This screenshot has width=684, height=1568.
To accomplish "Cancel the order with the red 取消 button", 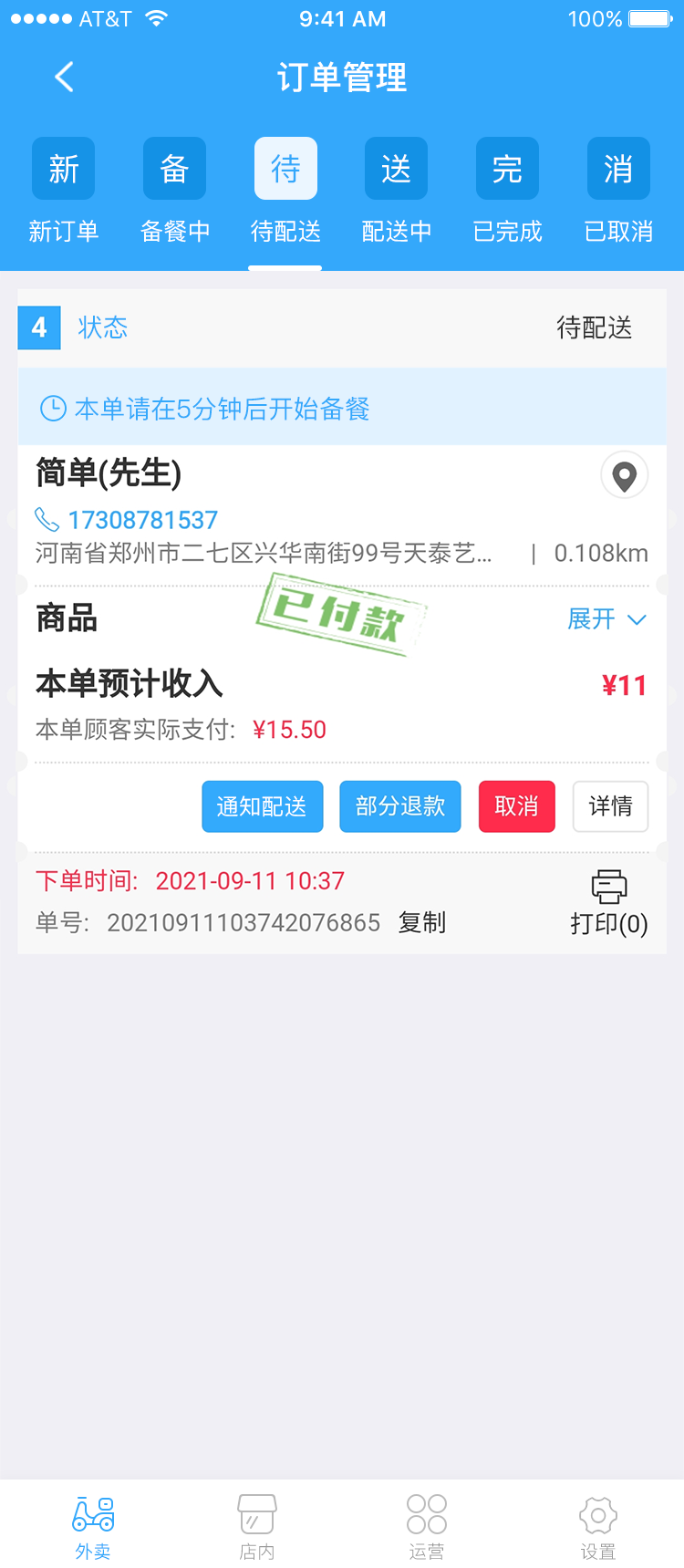I will (517, 806).
